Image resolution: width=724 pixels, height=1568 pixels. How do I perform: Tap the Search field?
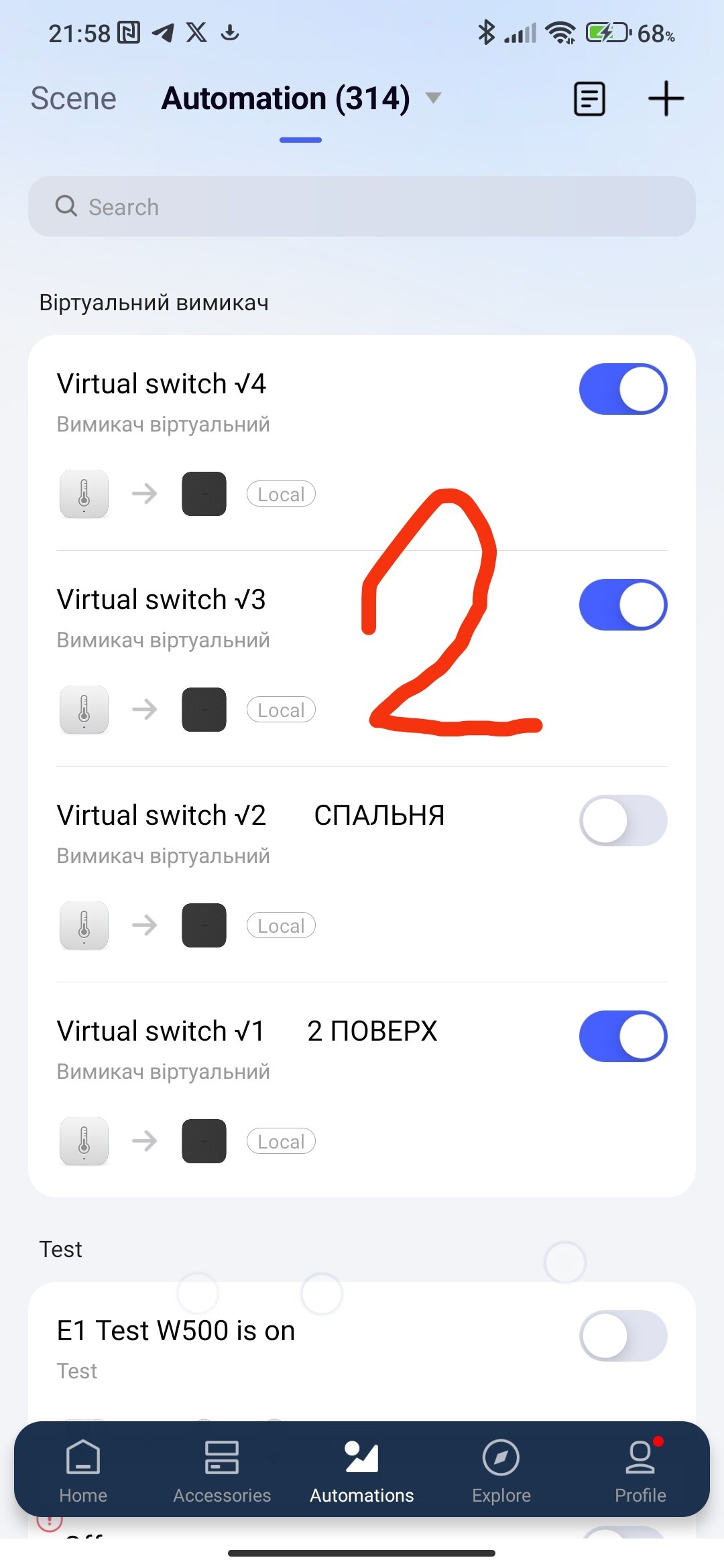(362, 206)
